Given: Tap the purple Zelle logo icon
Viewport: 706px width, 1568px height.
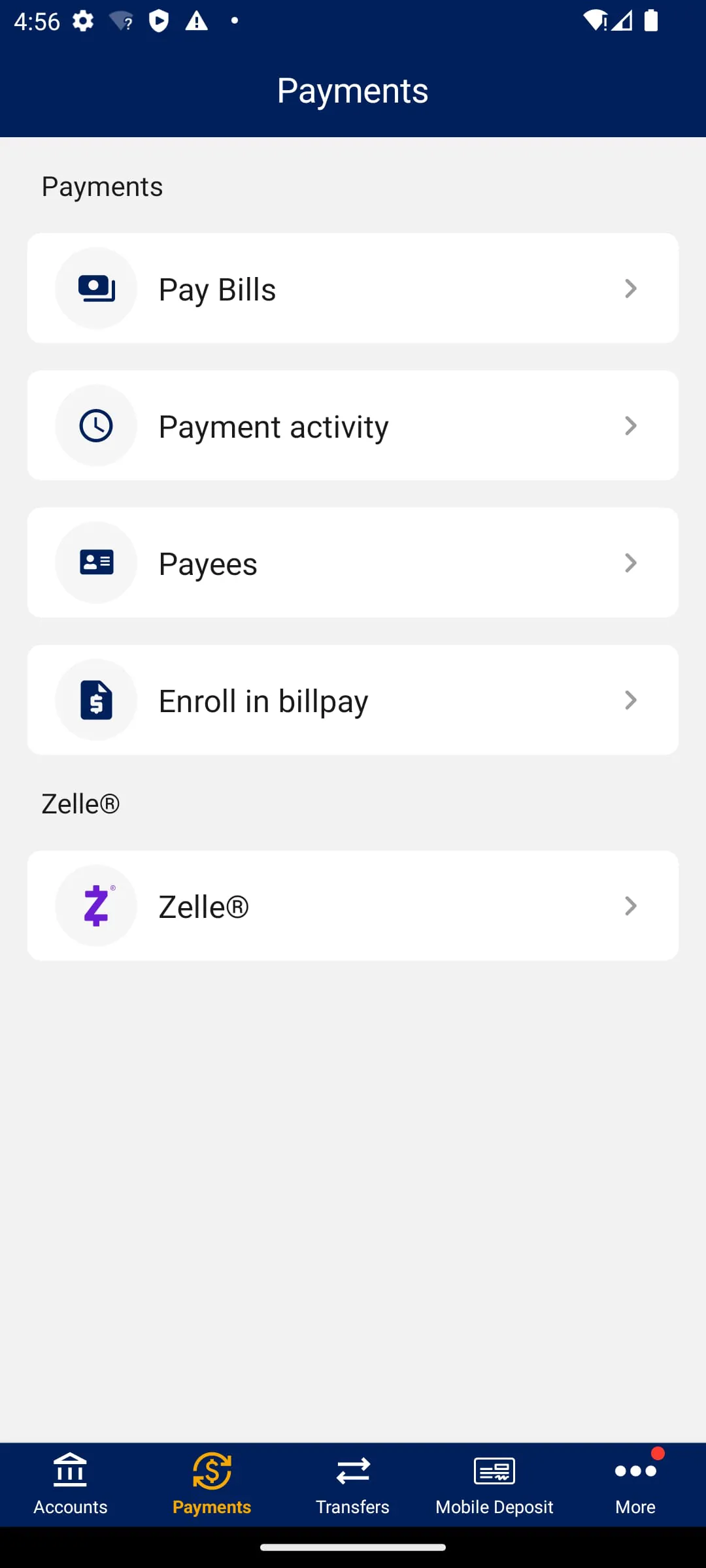Looking at the screenshot, I should click(x=96, y=906).
